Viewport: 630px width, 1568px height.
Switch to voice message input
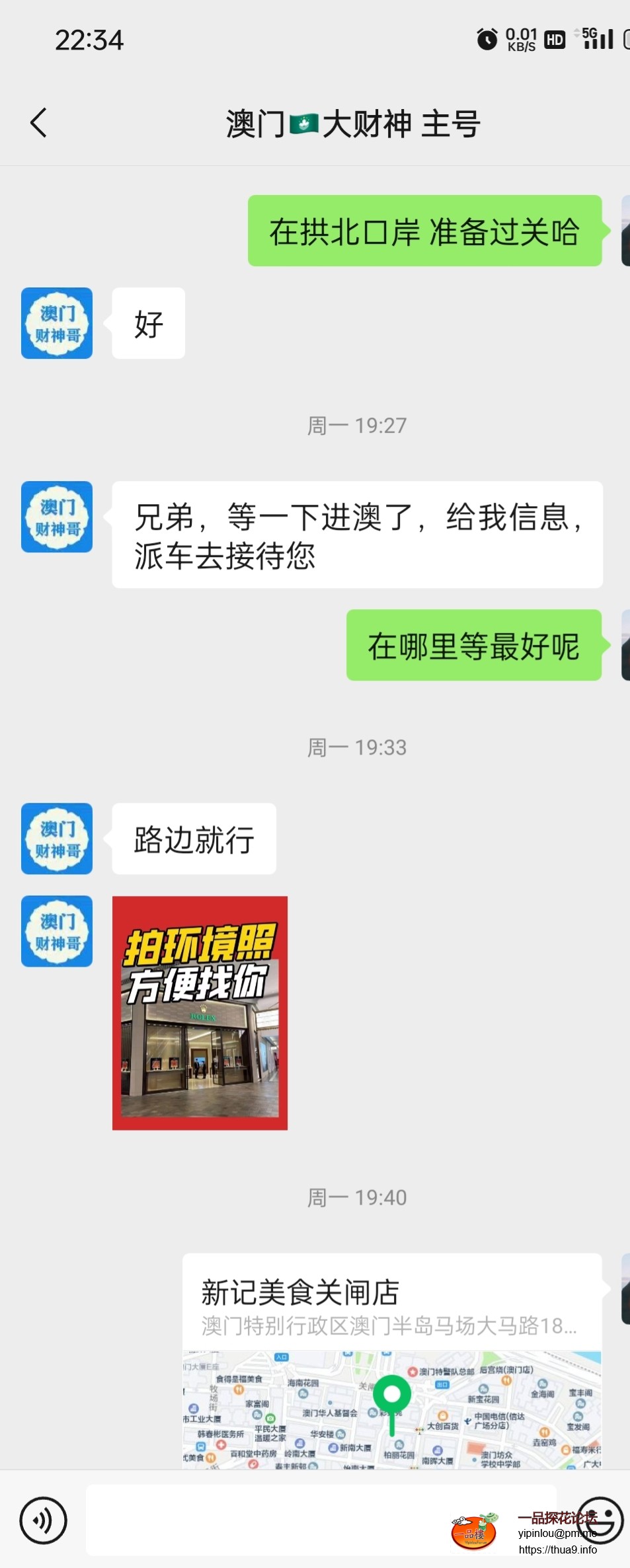click(44, 1520)
